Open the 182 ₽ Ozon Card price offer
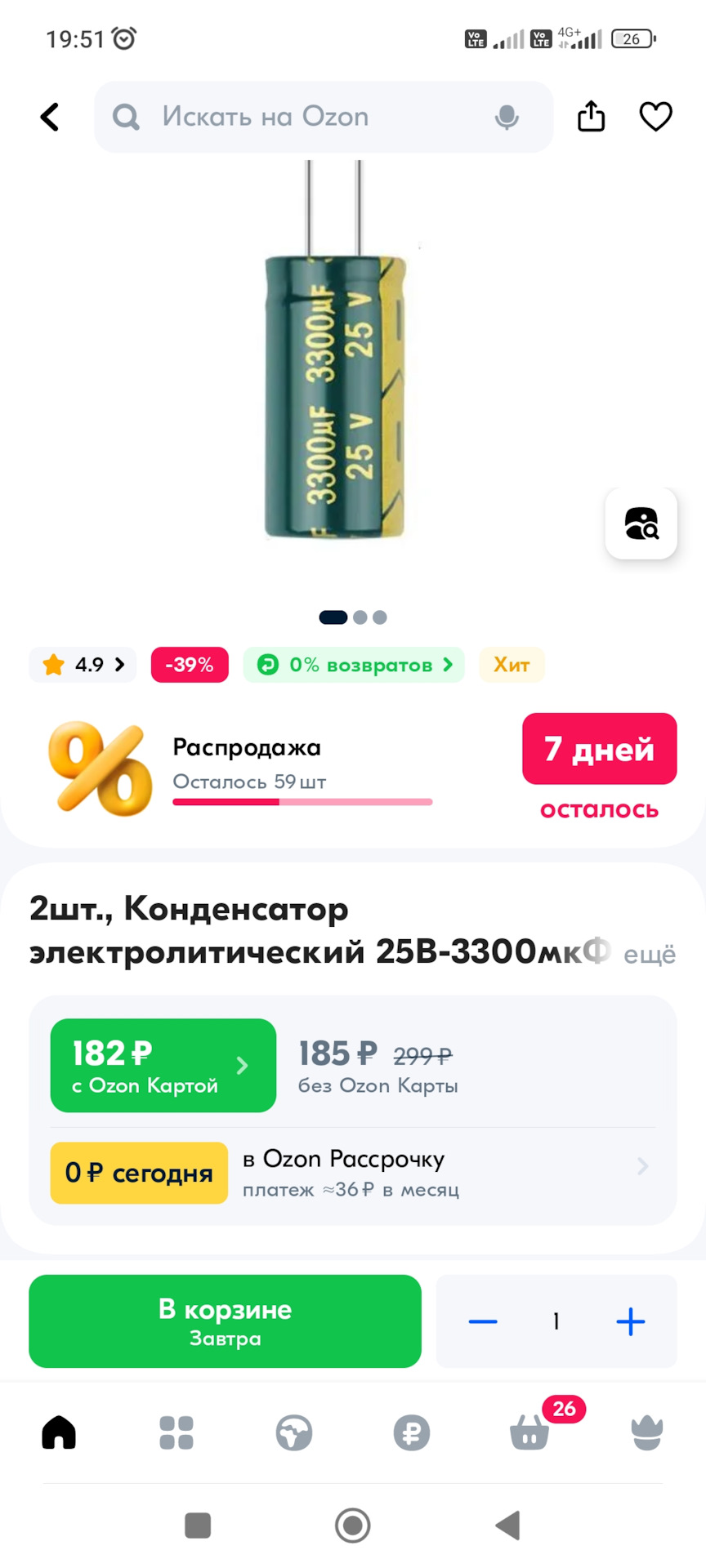Screen dimensions: 706x1568 coord(163,1065)
